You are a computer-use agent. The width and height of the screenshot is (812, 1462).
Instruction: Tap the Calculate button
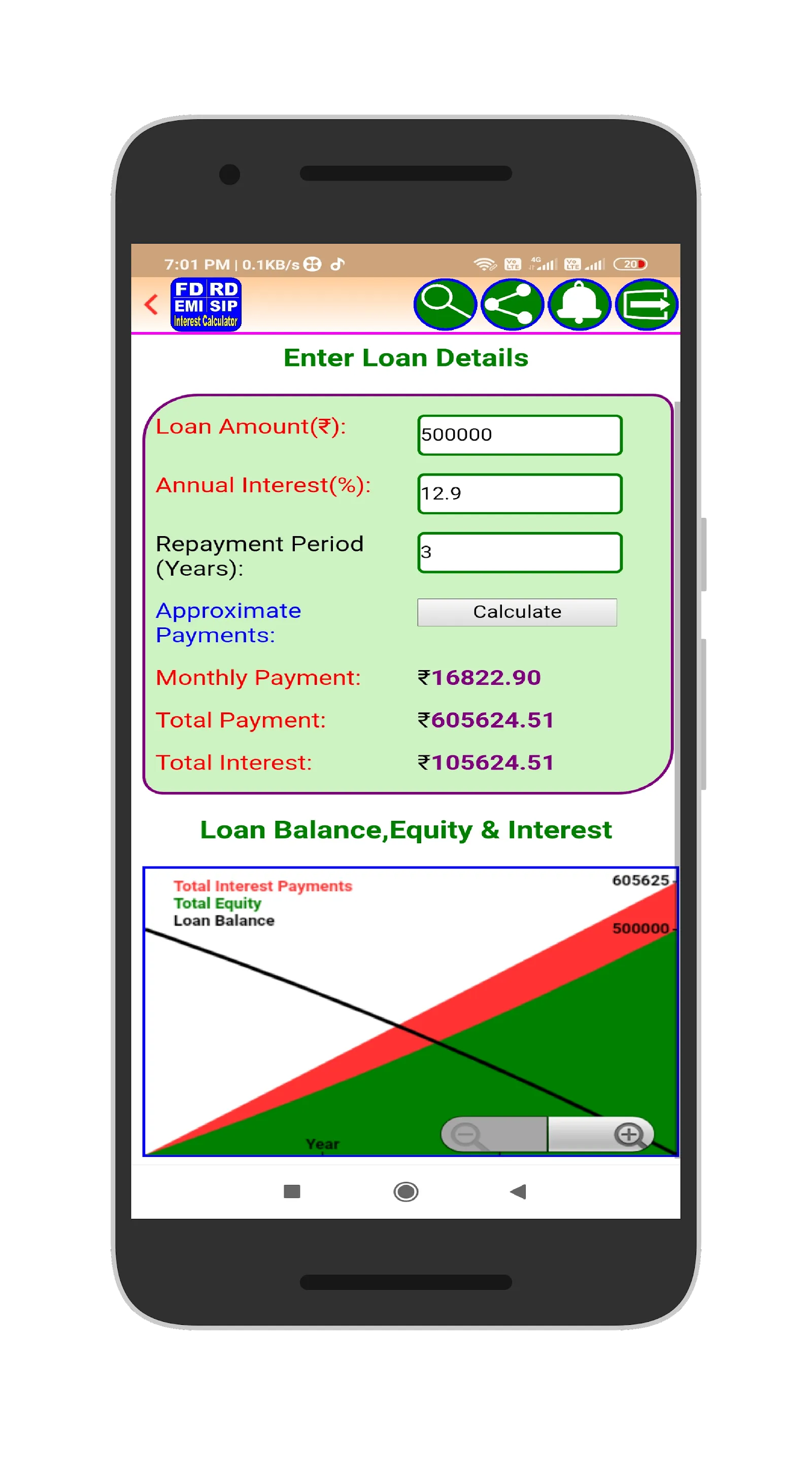point(516,612)
